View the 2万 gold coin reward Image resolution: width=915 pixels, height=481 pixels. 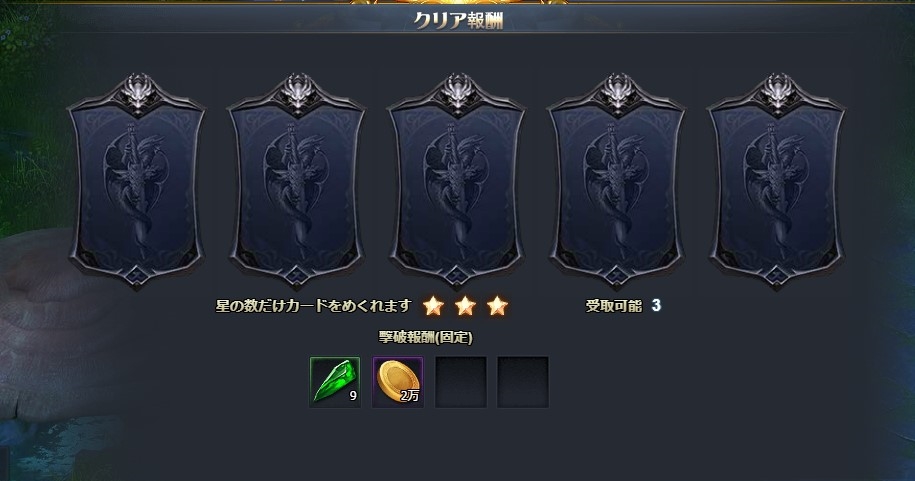pyautogui.click(x=398, y=382)
